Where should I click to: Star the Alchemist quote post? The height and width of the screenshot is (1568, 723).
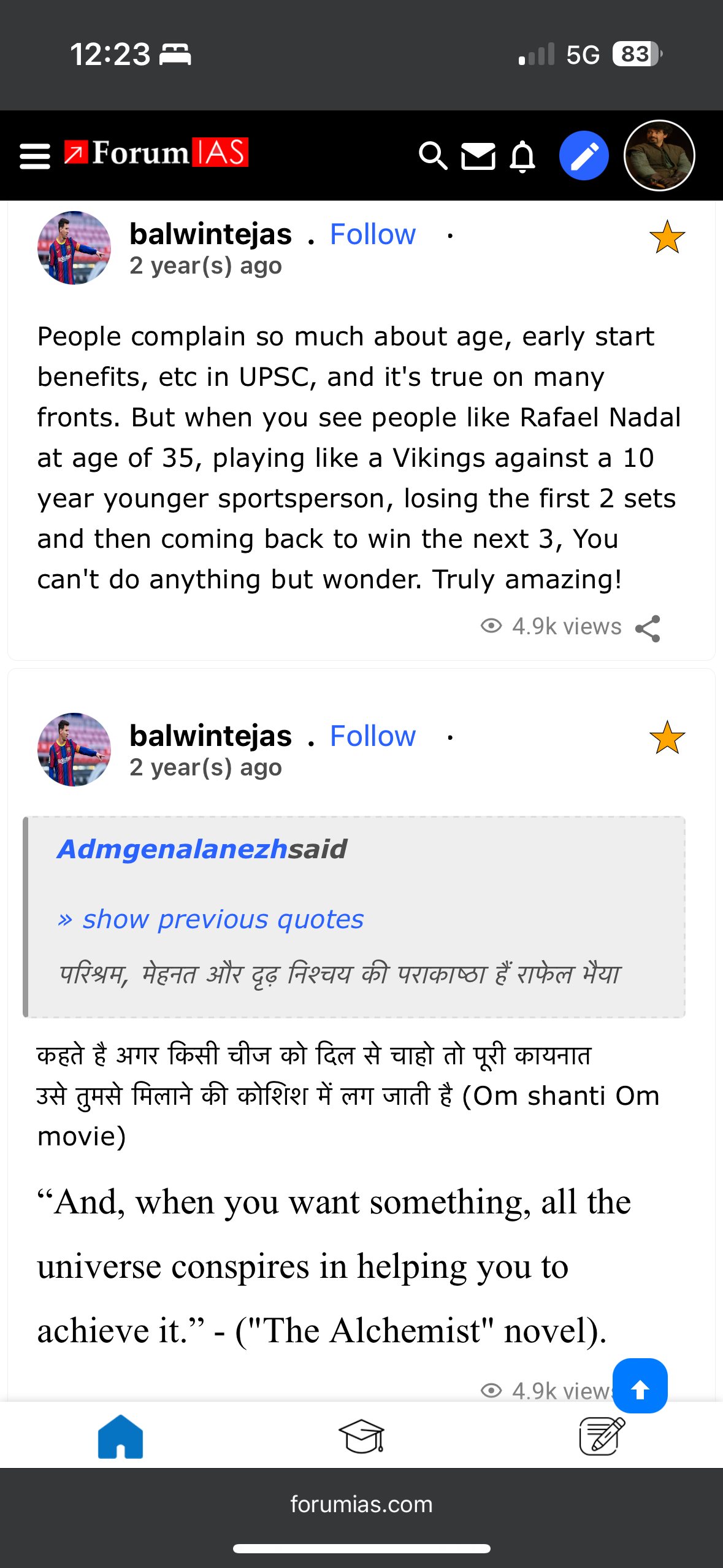pyautogui.click(x=667, y=737)
